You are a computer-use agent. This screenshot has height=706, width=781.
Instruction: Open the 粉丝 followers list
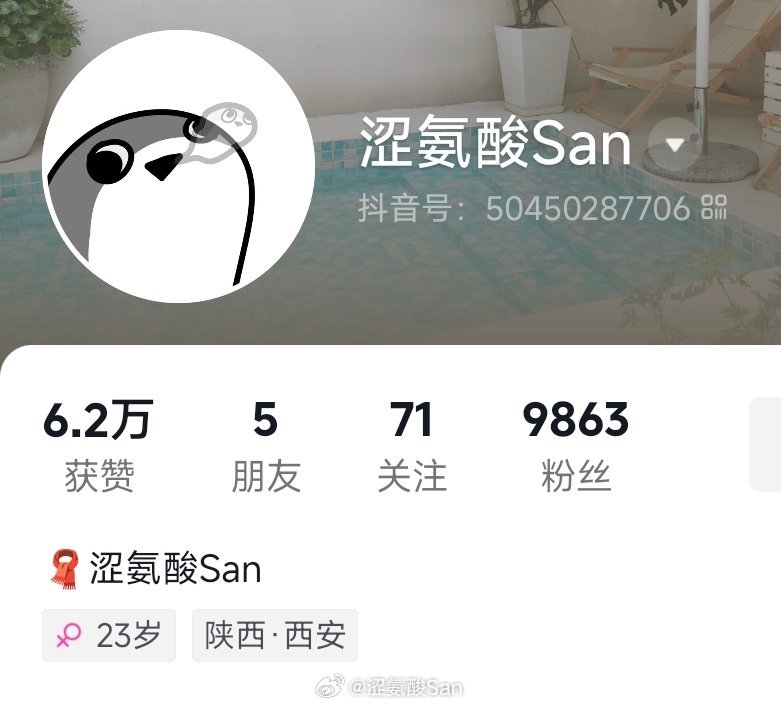pyautogui.click(x=575, y=446)
